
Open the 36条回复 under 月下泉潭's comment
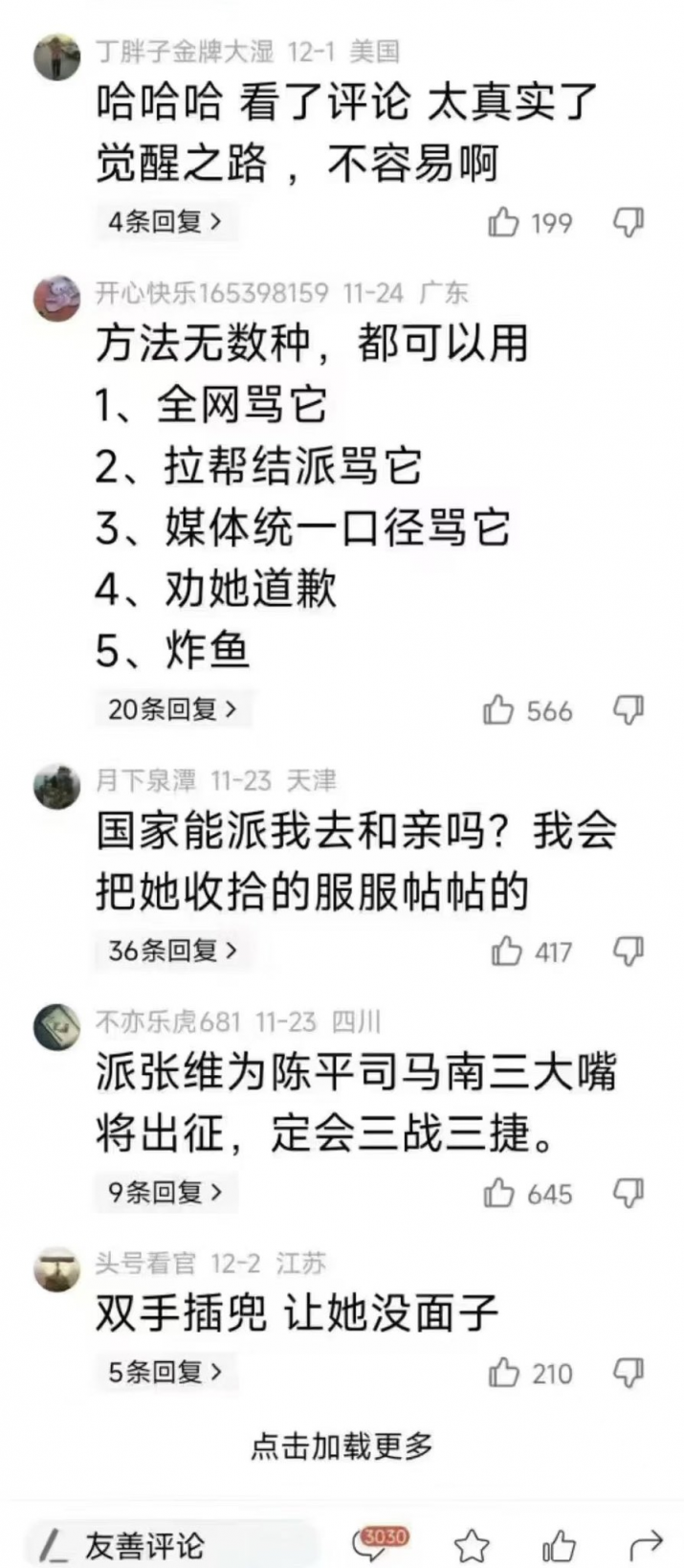(x=172, y=951)
